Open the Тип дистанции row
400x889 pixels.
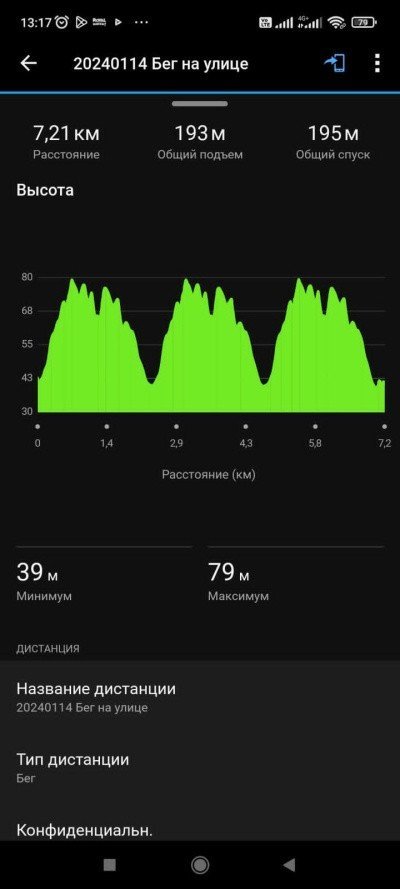(200, 768)
